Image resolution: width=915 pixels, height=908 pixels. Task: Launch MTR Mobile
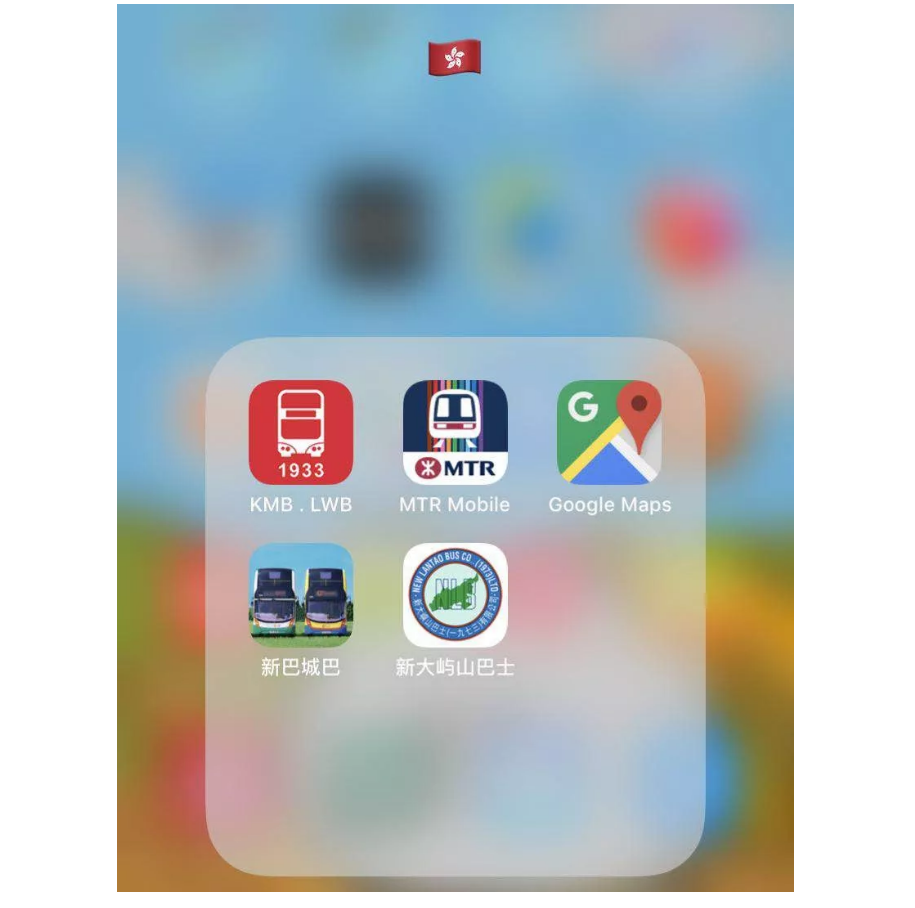[x=455, y=433]
